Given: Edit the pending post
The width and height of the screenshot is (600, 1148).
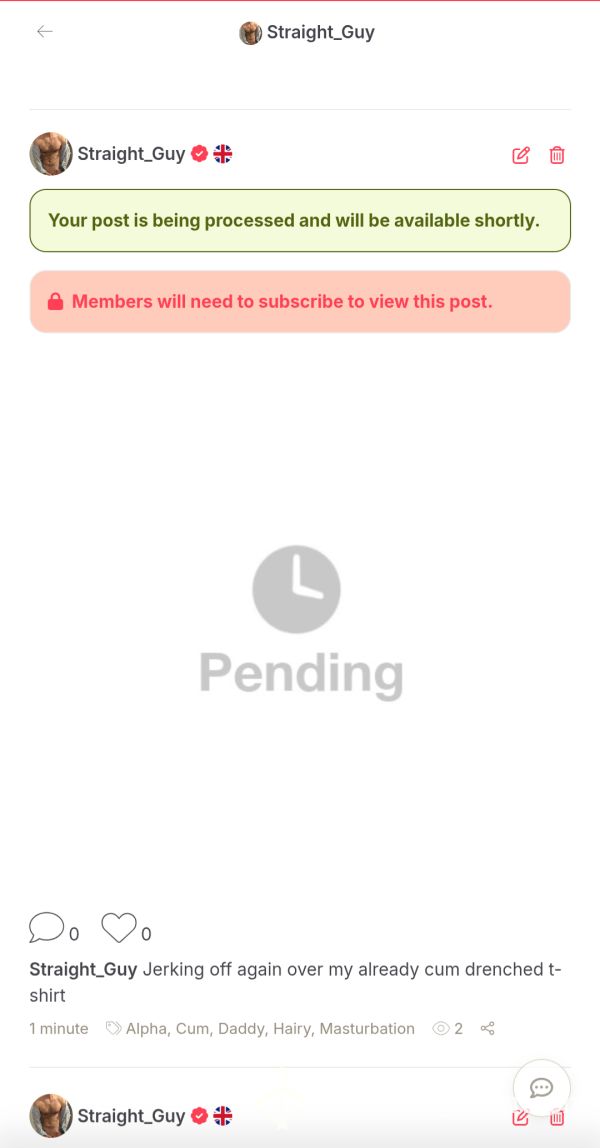Looking at the screenshot, I should click(520, 155).
